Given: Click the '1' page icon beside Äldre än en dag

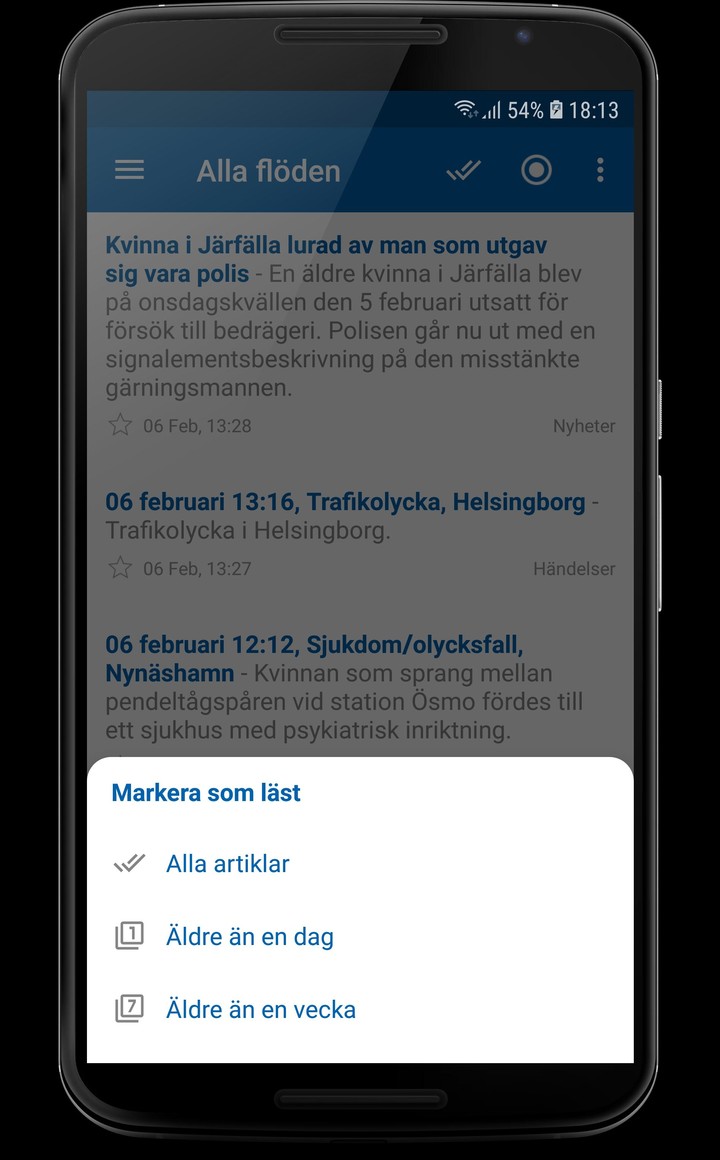Looking at the screenshot, I should coord(130,936).
